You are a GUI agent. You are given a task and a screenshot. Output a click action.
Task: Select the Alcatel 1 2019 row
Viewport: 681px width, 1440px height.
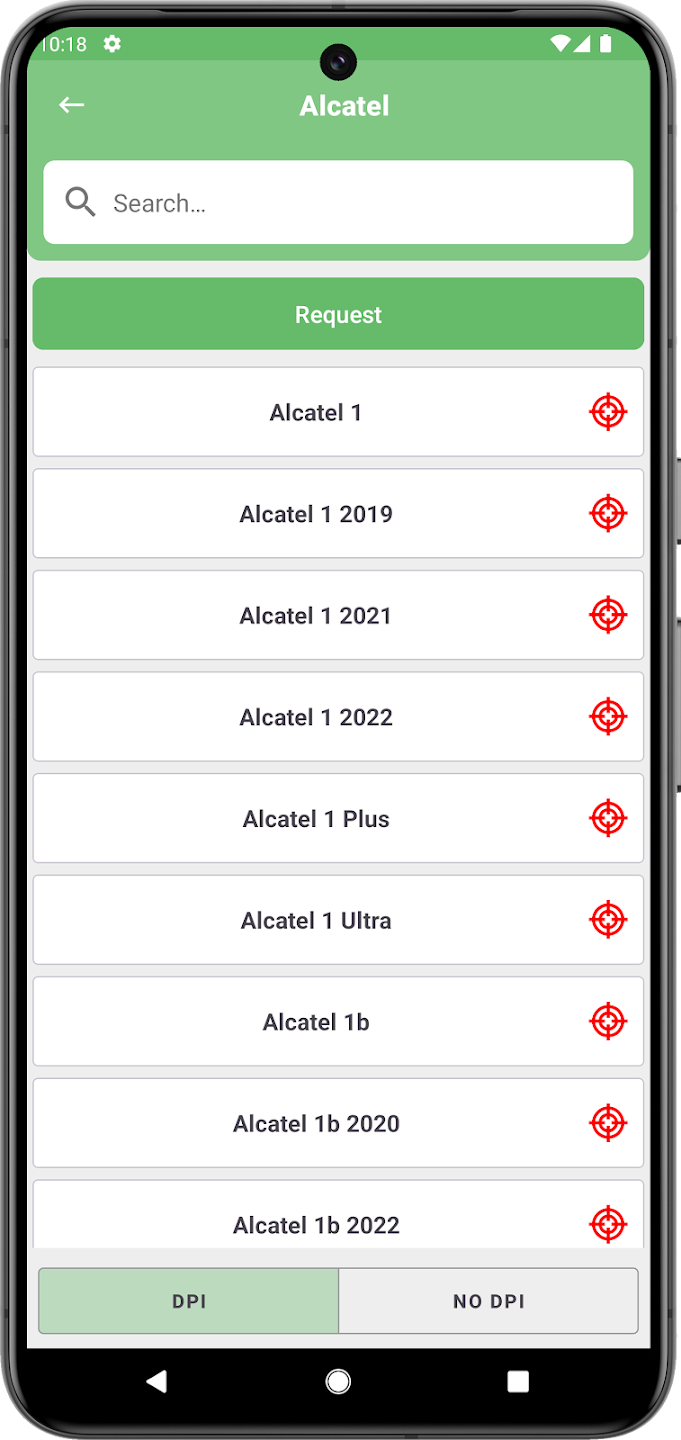pyautogui.click(x=338, y=513)
